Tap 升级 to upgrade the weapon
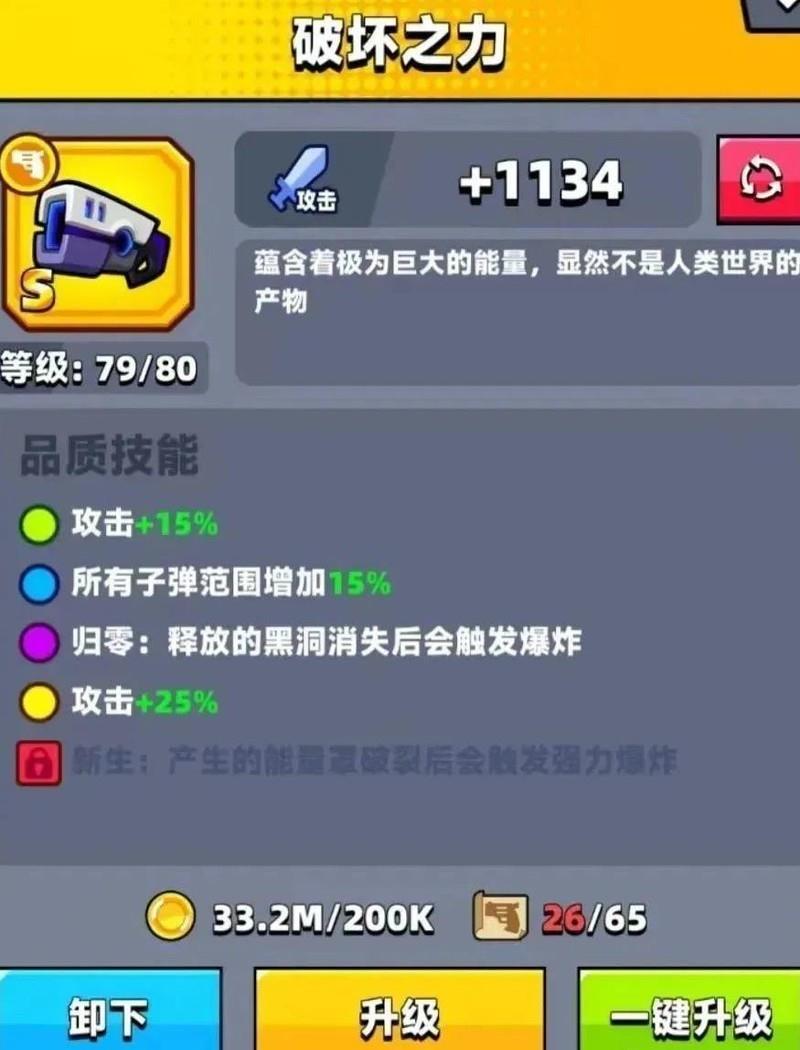The image size is (800, 1050). coord(400,1015)
